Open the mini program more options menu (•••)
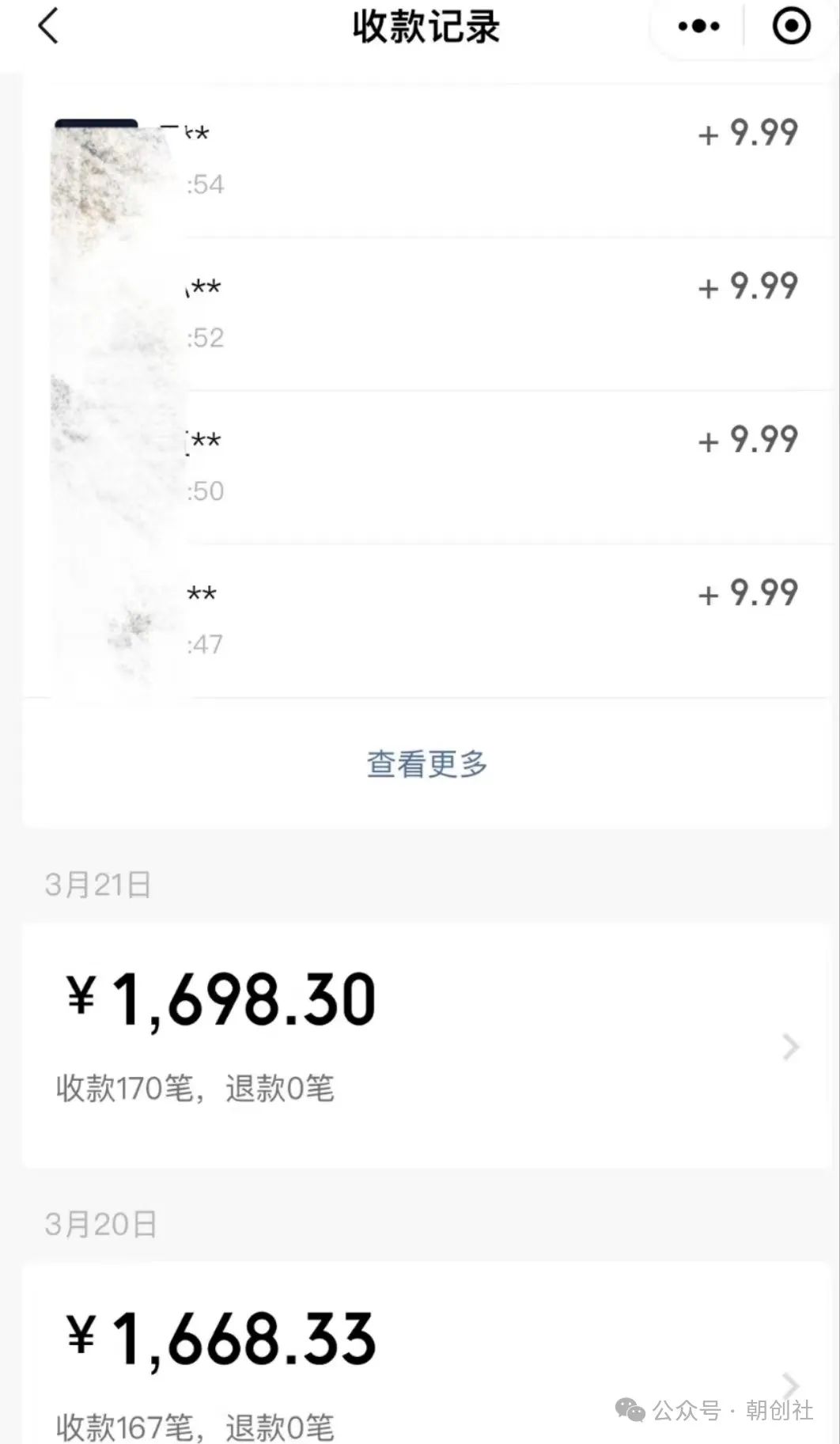This screenshot has height=1444, width=840. pyautogui.click(x=697, y=26)
